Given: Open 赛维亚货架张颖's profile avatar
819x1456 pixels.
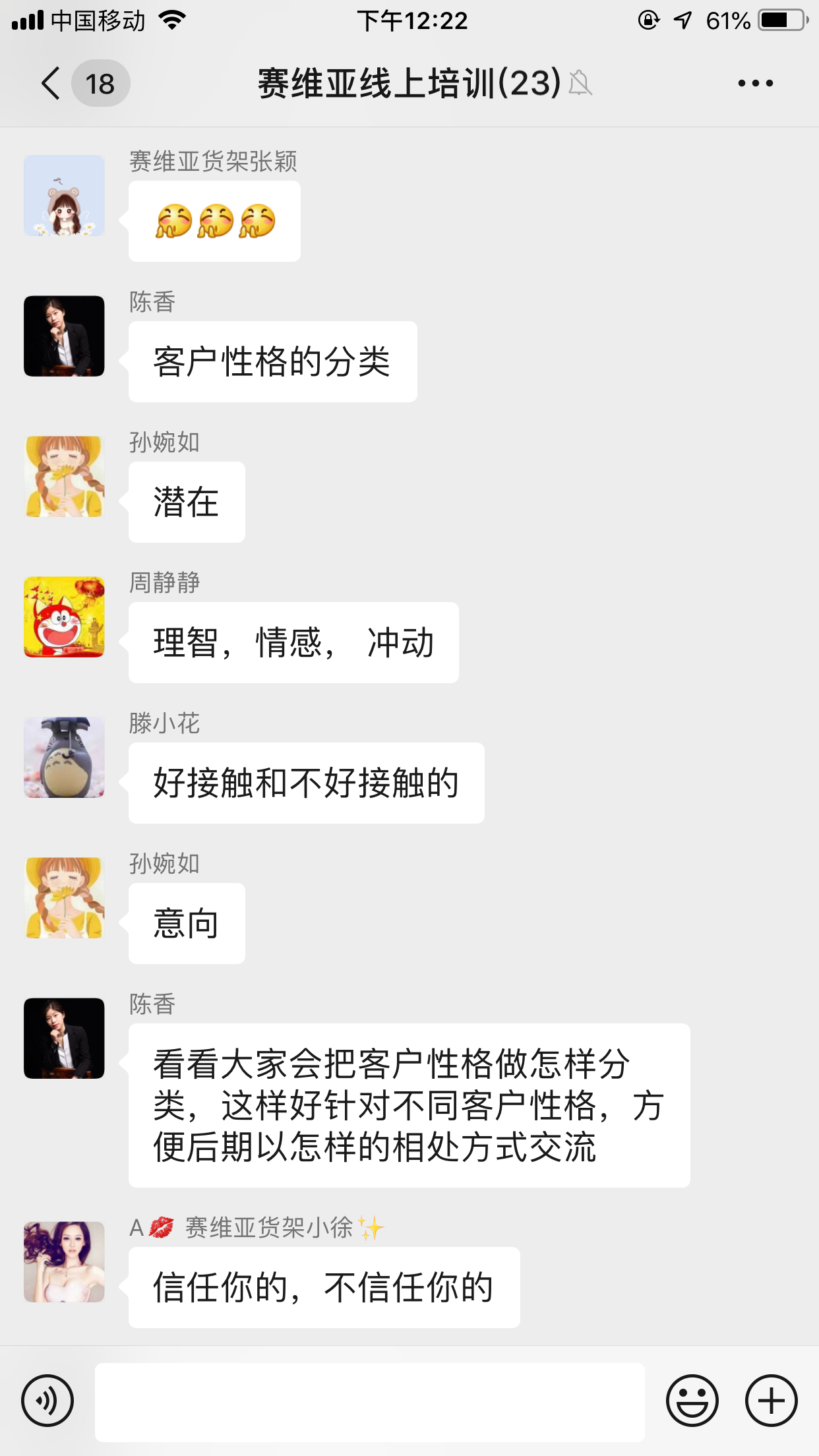Looking at the screenshot, I should [64, 196].
